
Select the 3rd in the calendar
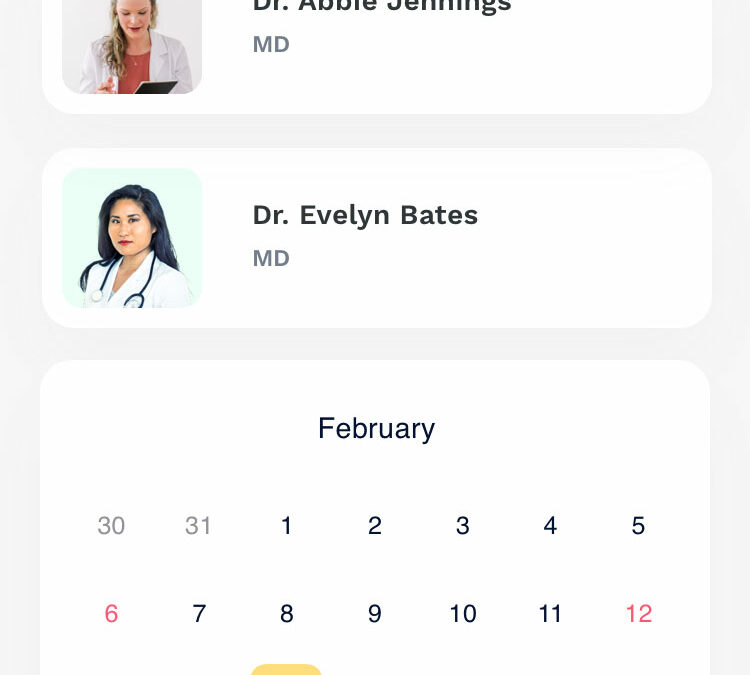pos(463,525)
